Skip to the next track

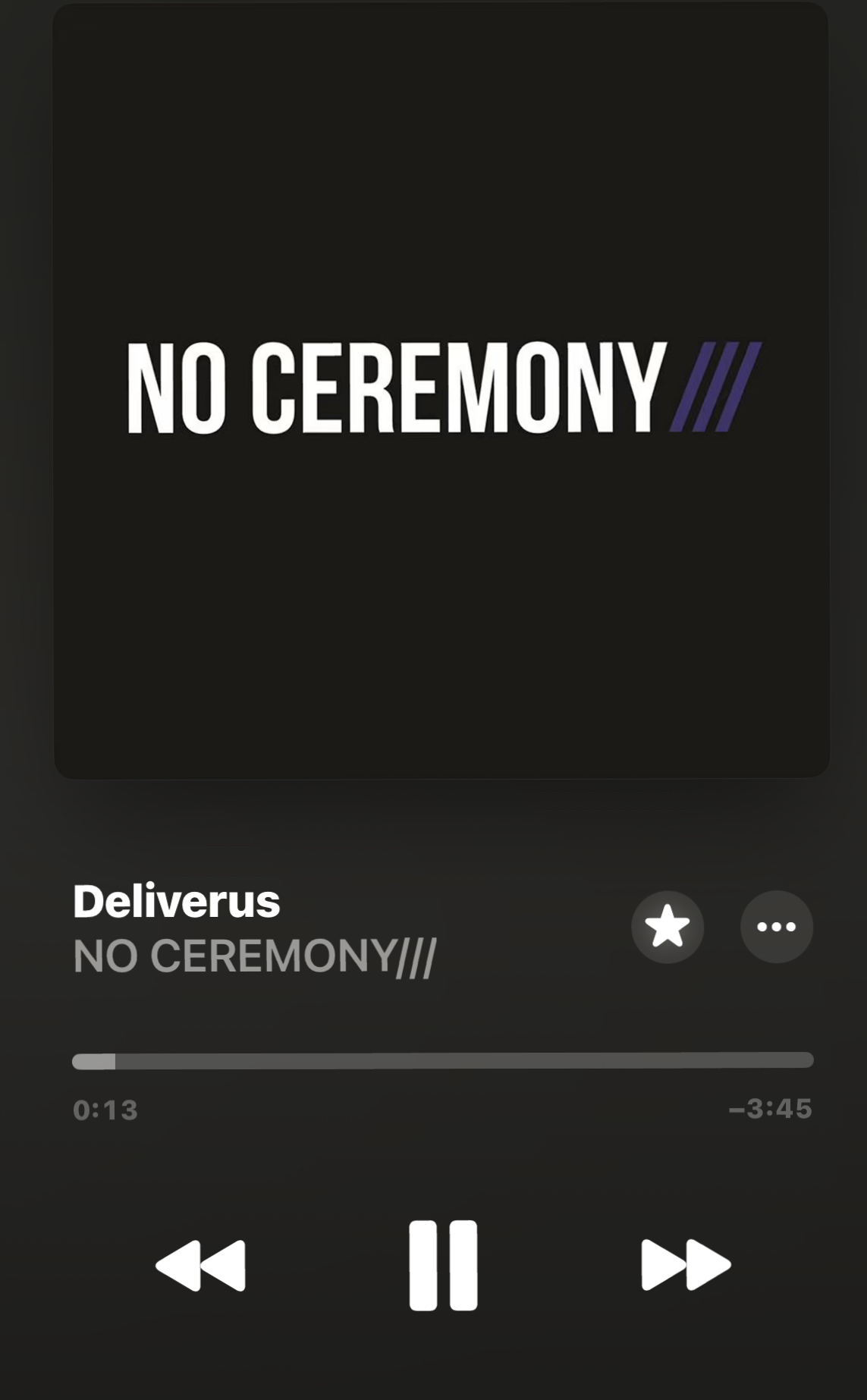click(685, 1265)
